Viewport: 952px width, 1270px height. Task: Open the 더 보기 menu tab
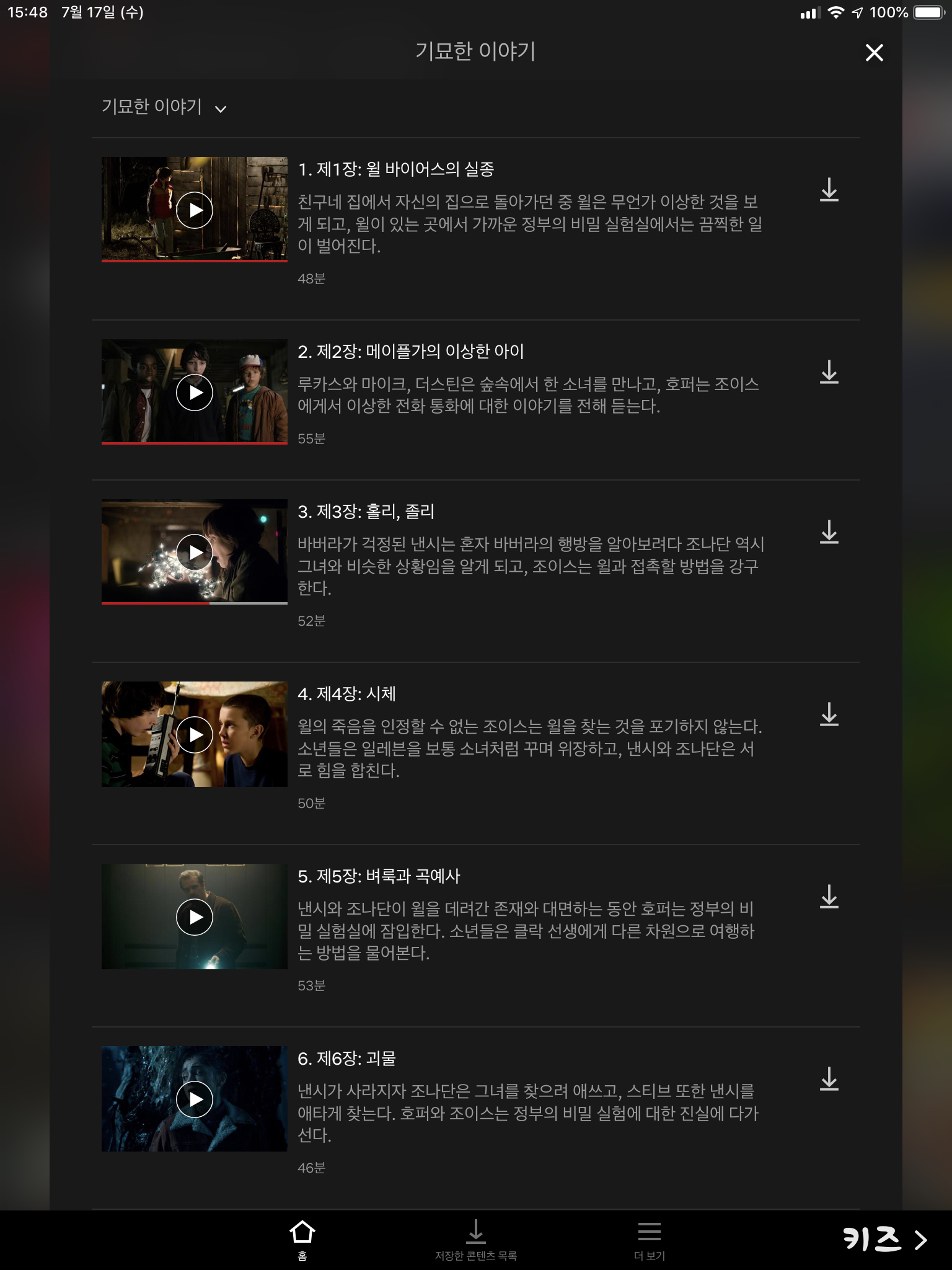point(649,1240)
